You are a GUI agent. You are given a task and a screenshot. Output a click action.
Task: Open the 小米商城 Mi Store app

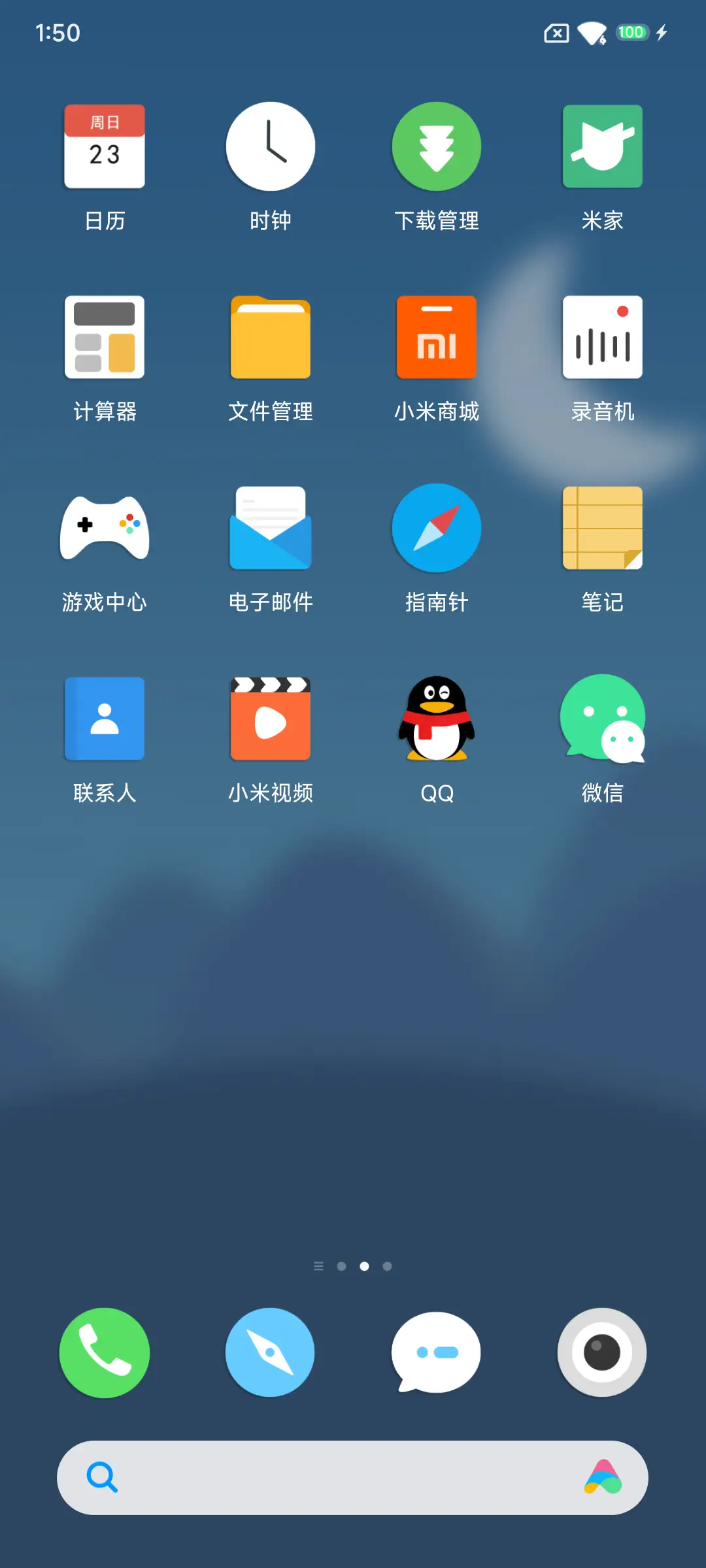[x=436, y=336]
